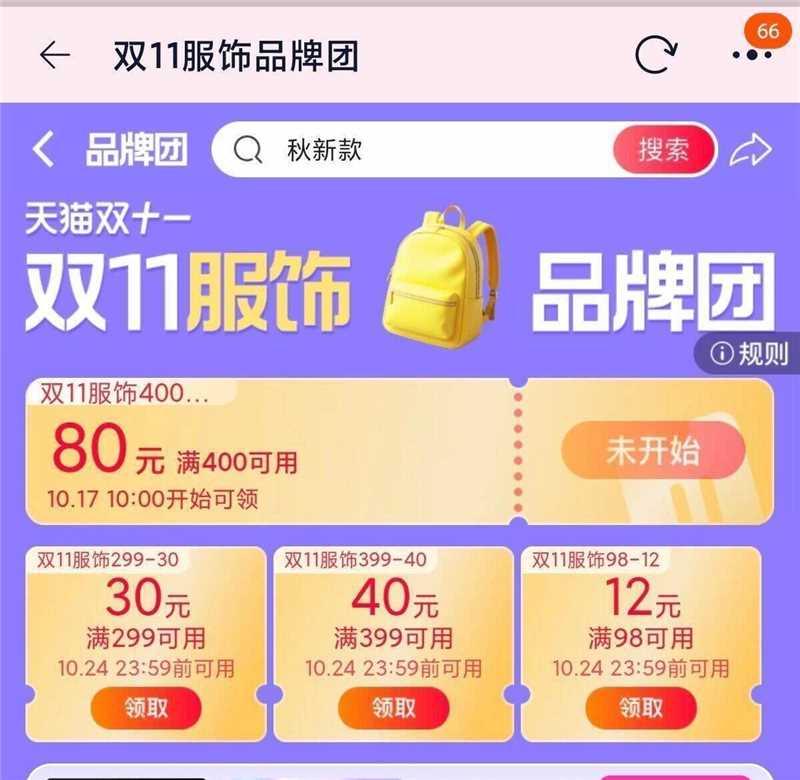Claim the 12元 满98可用 coupon

coord(641,708)
